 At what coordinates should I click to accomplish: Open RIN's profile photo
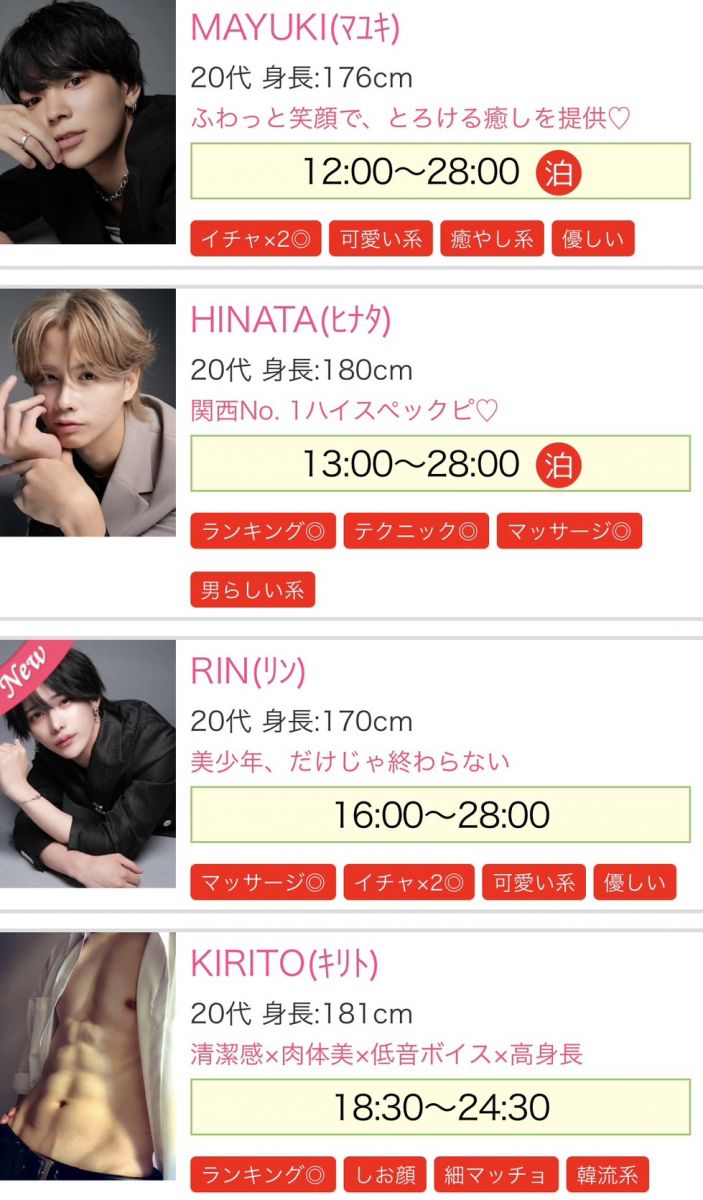88,764
